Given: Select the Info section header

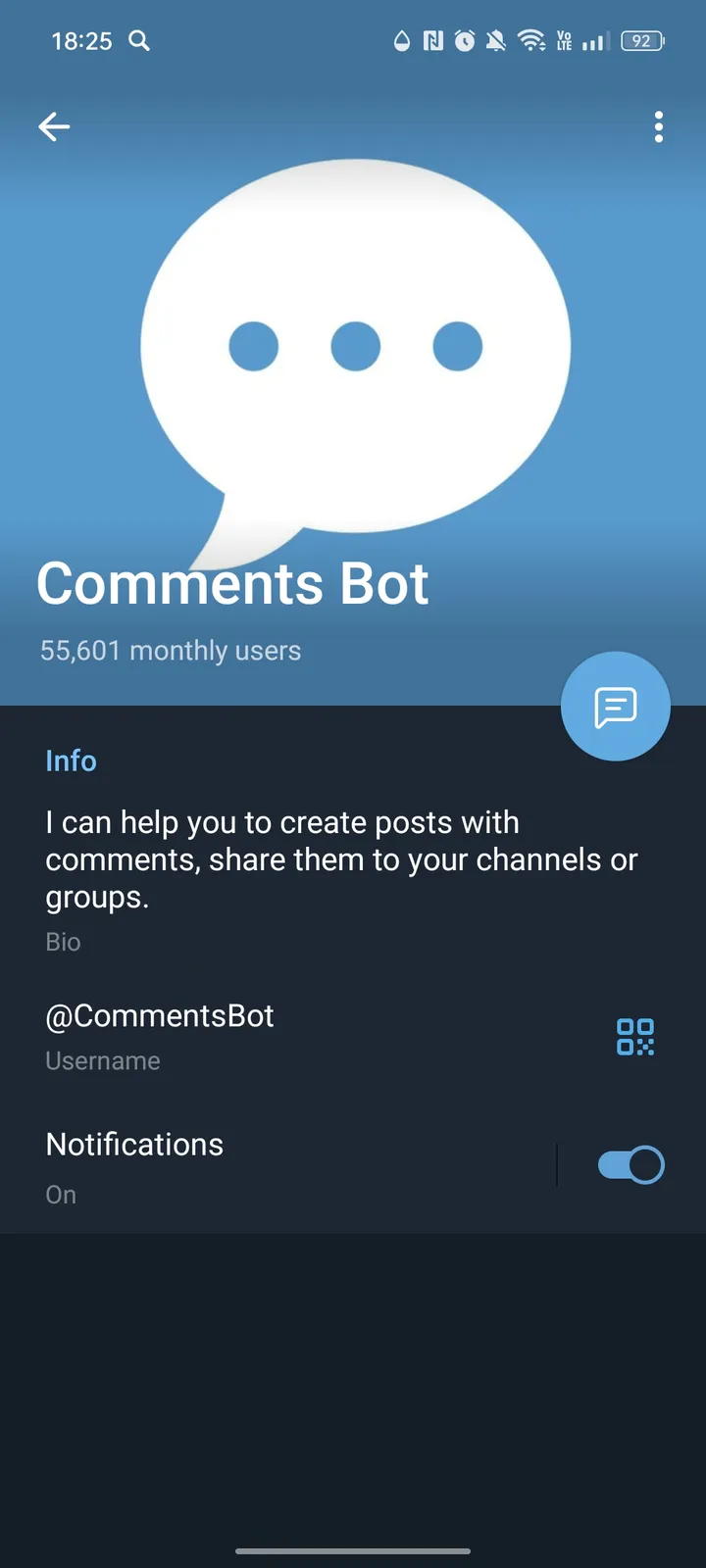Looking at the screenshot, I should 71,760.
